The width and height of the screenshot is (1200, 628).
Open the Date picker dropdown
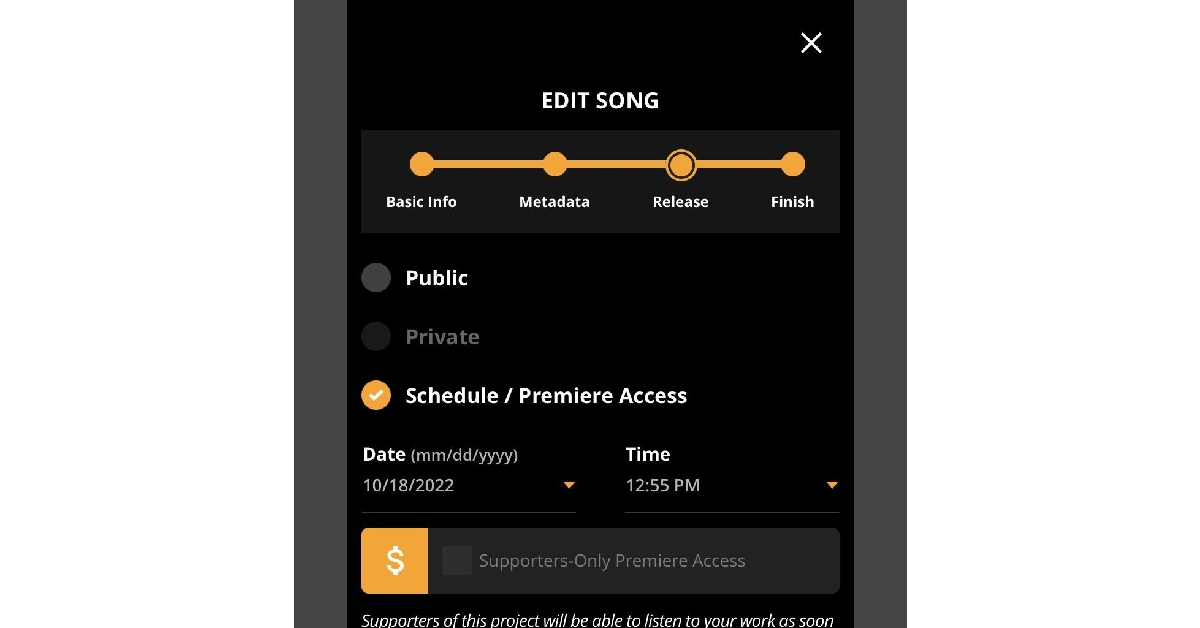(569, 486)
